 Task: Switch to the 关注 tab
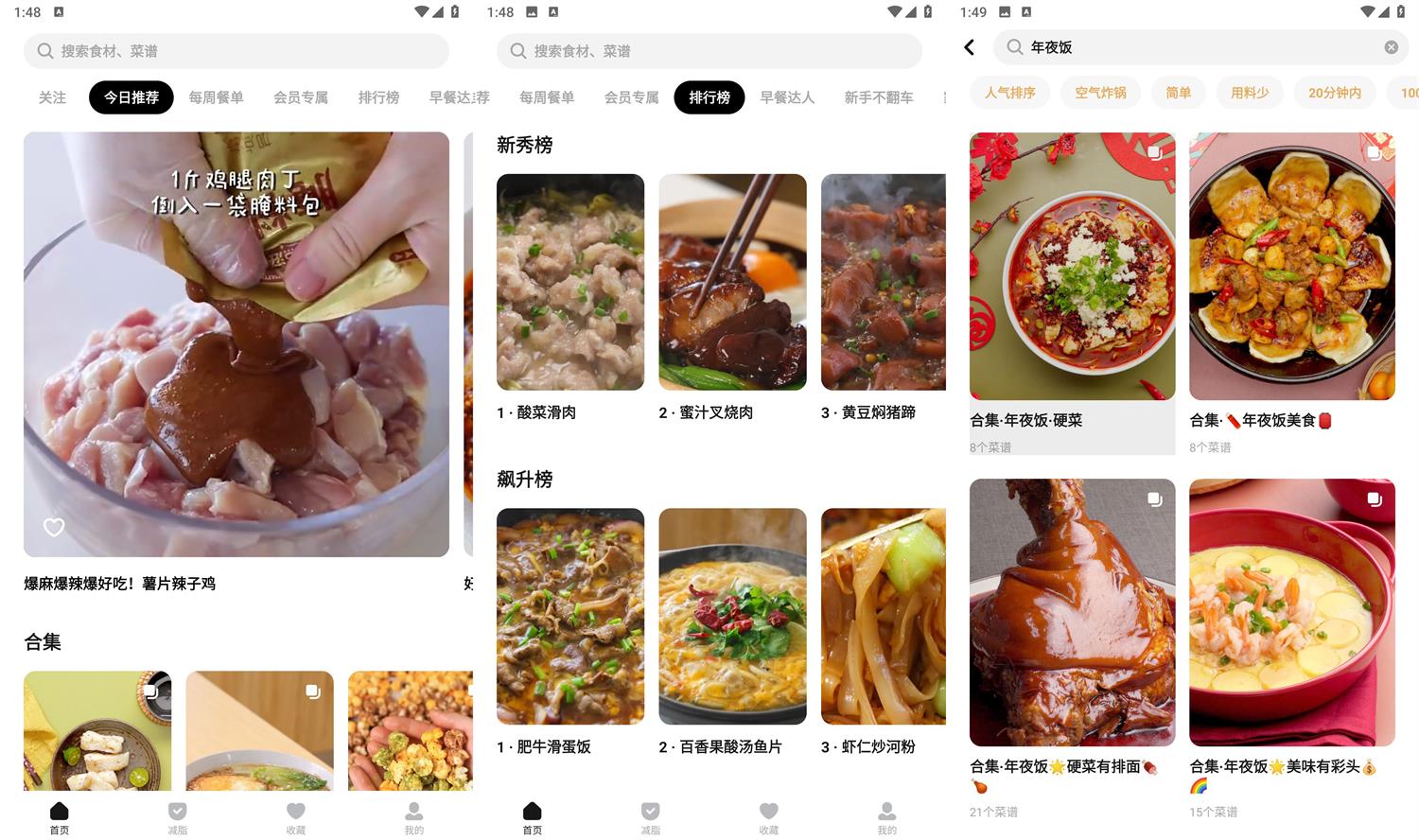[x=52, y=97]
